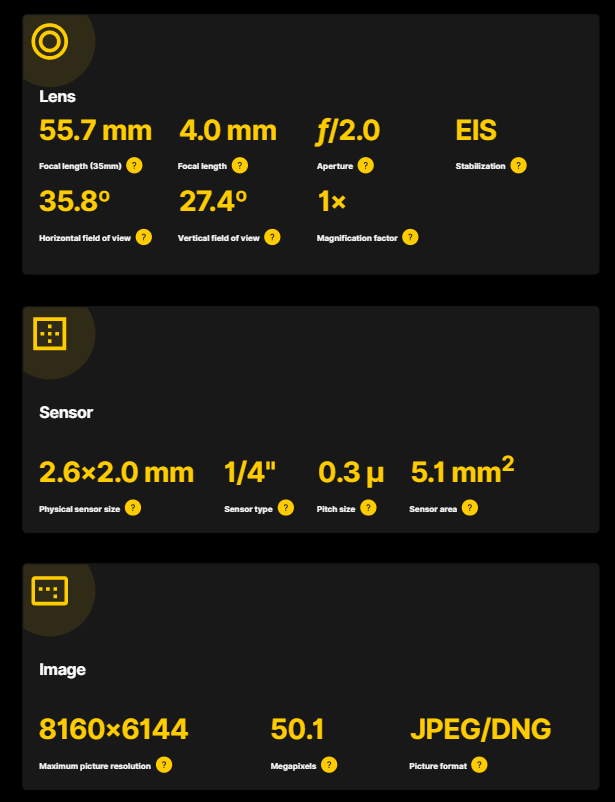
Task: Tap the question mark beside Stabilization
Action: [x=518, y=166]
